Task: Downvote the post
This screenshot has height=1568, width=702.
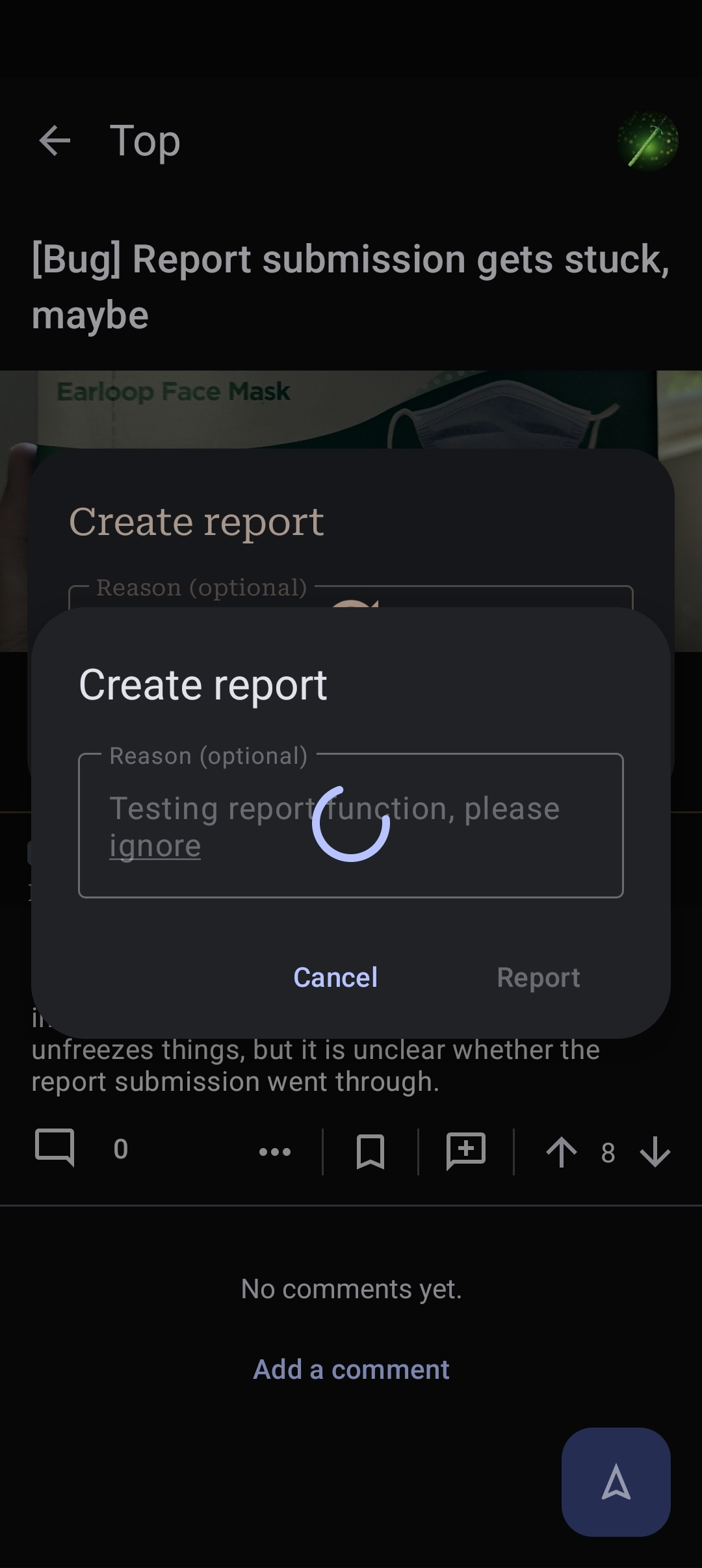Action: (x=655, y=1152)
